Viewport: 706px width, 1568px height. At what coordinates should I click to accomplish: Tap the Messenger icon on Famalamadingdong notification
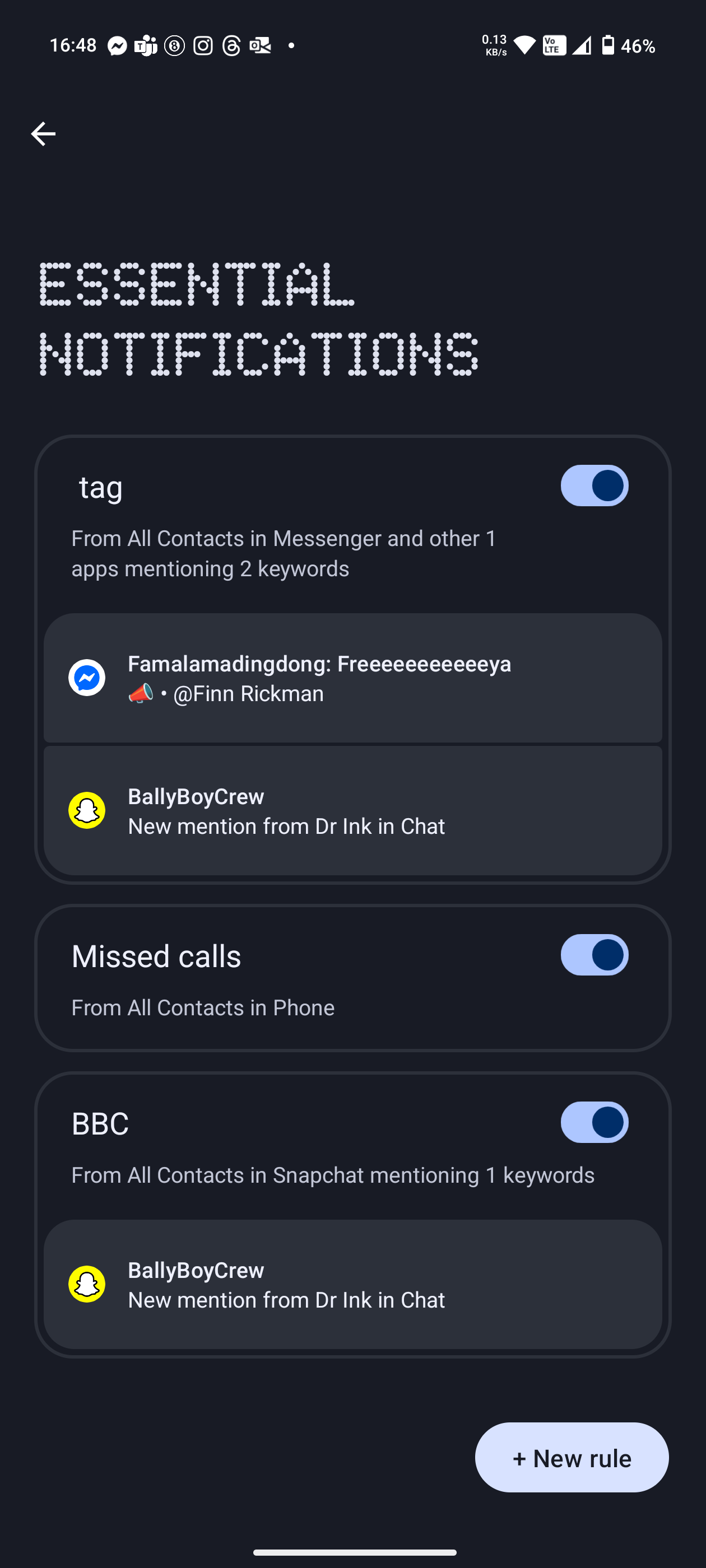click(x=86, y=678)
